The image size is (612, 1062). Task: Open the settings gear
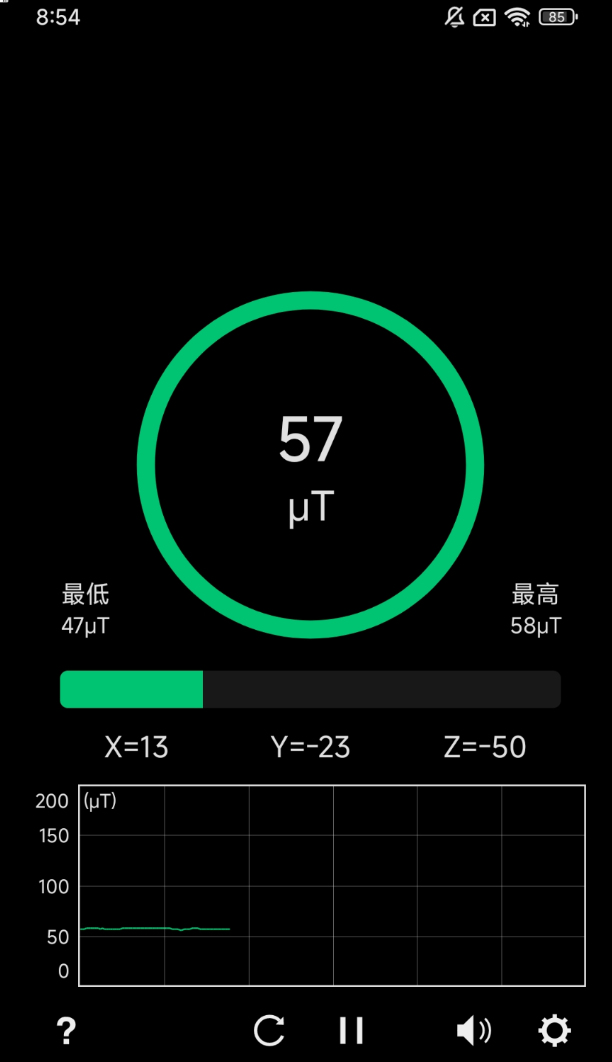click(554, 1030)
